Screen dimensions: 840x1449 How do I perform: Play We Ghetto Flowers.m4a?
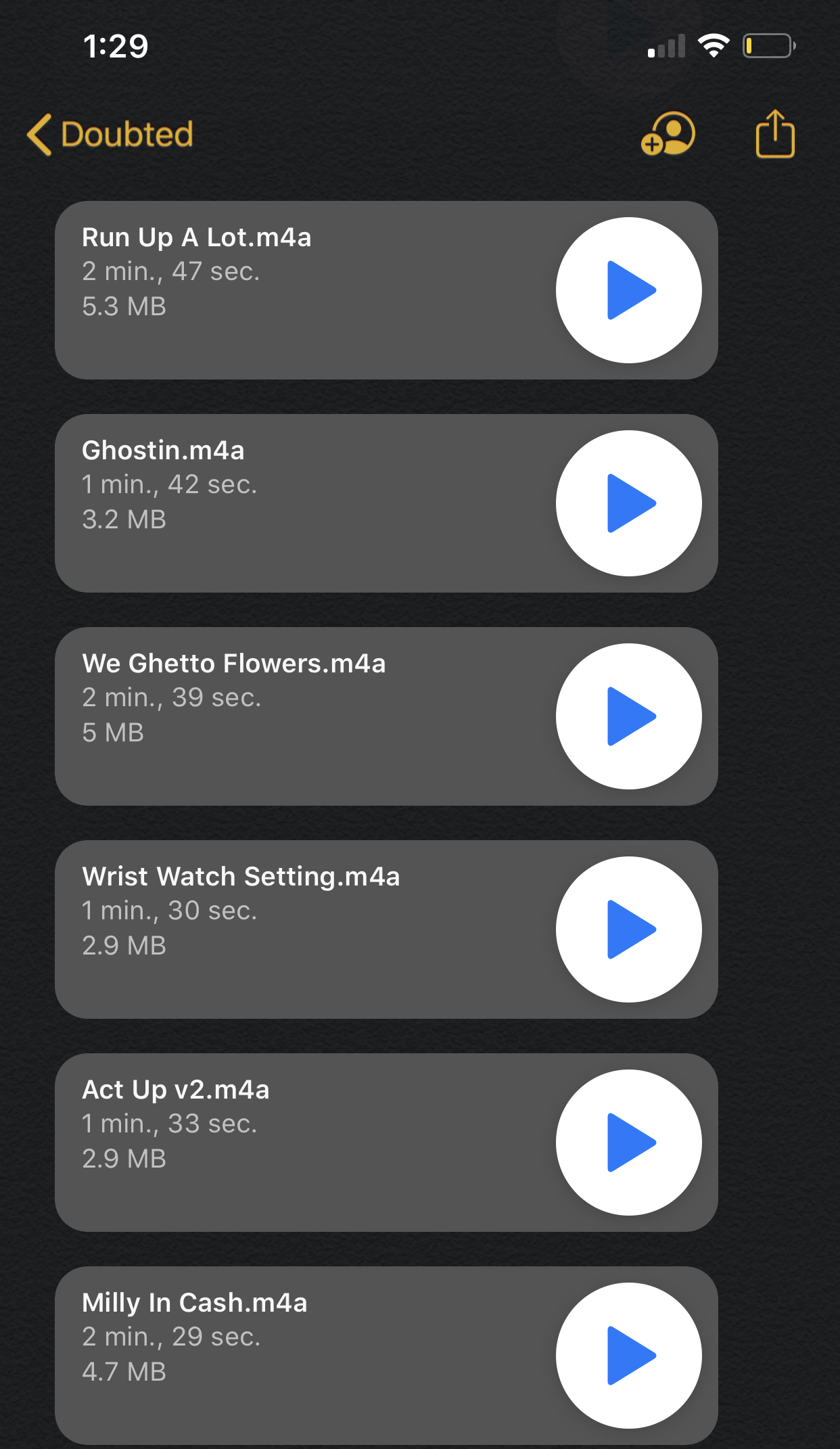[629, 716]
